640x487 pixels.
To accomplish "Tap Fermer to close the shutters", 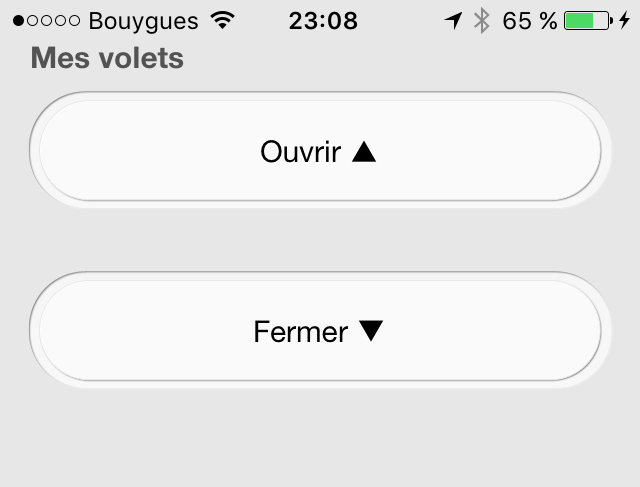I will pos(319,331).
